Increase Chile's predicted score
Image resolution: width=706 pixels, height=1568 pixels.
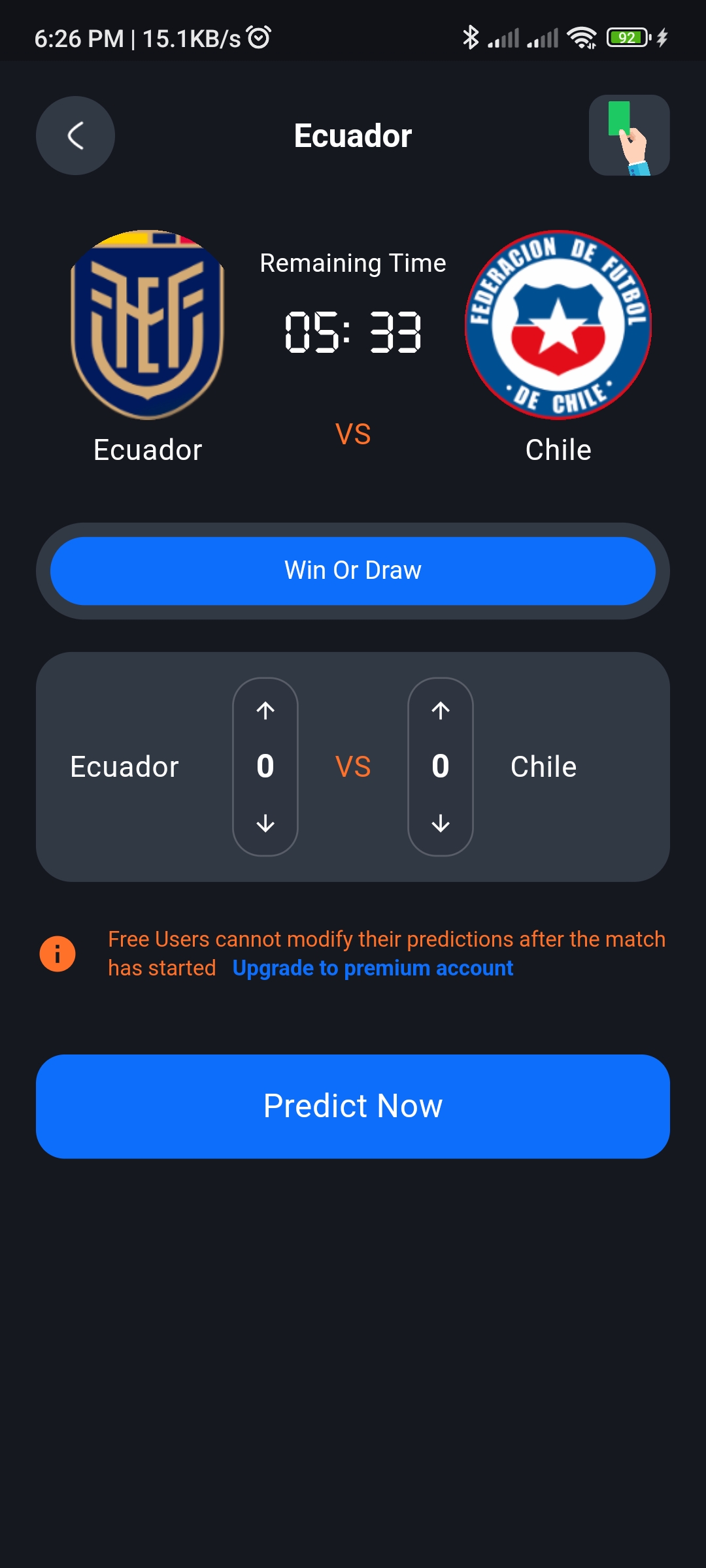click(x=441, y=711)
